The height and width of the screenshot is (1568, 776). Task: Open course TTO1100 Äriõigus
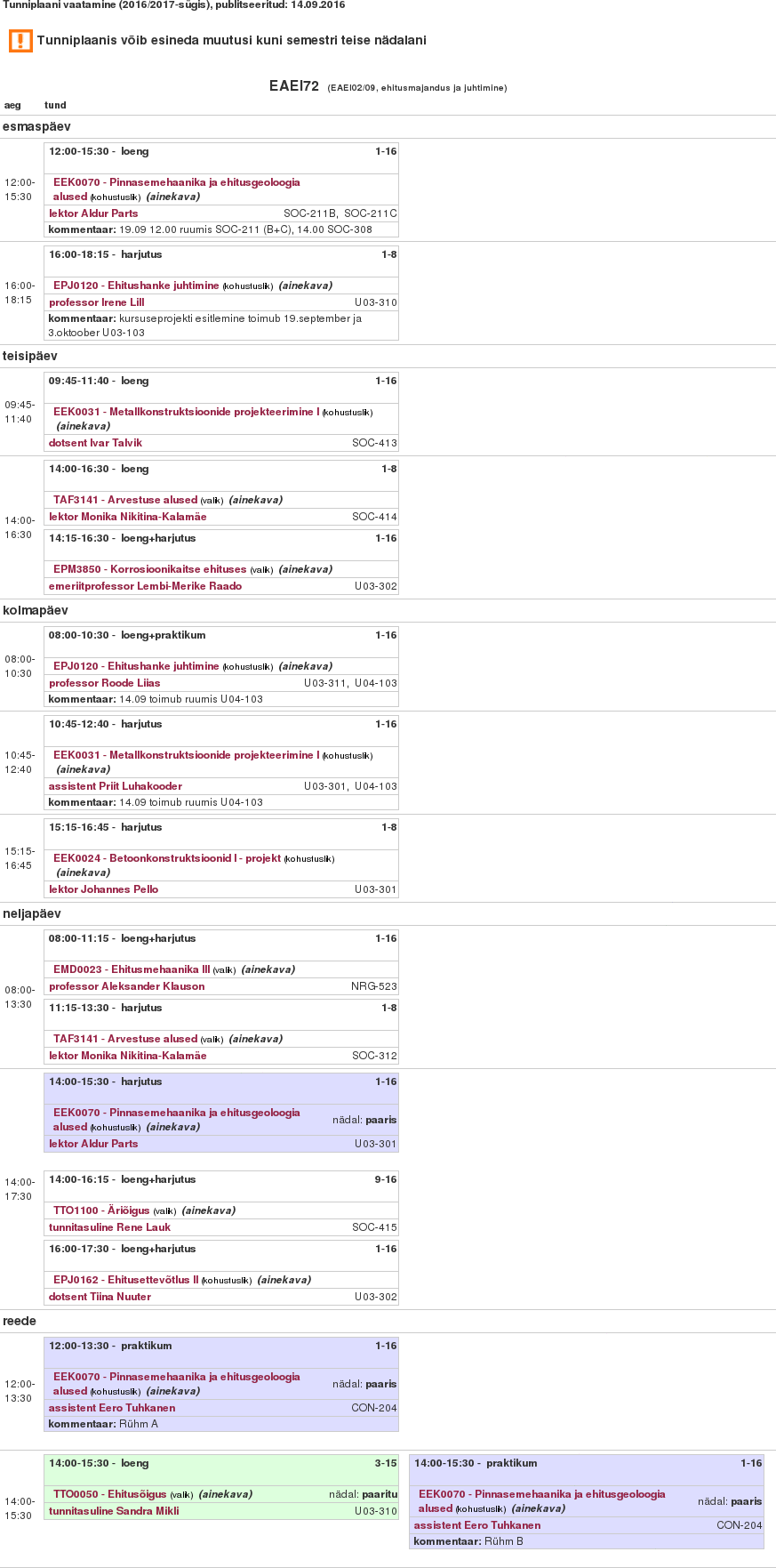pos(101,1210)
